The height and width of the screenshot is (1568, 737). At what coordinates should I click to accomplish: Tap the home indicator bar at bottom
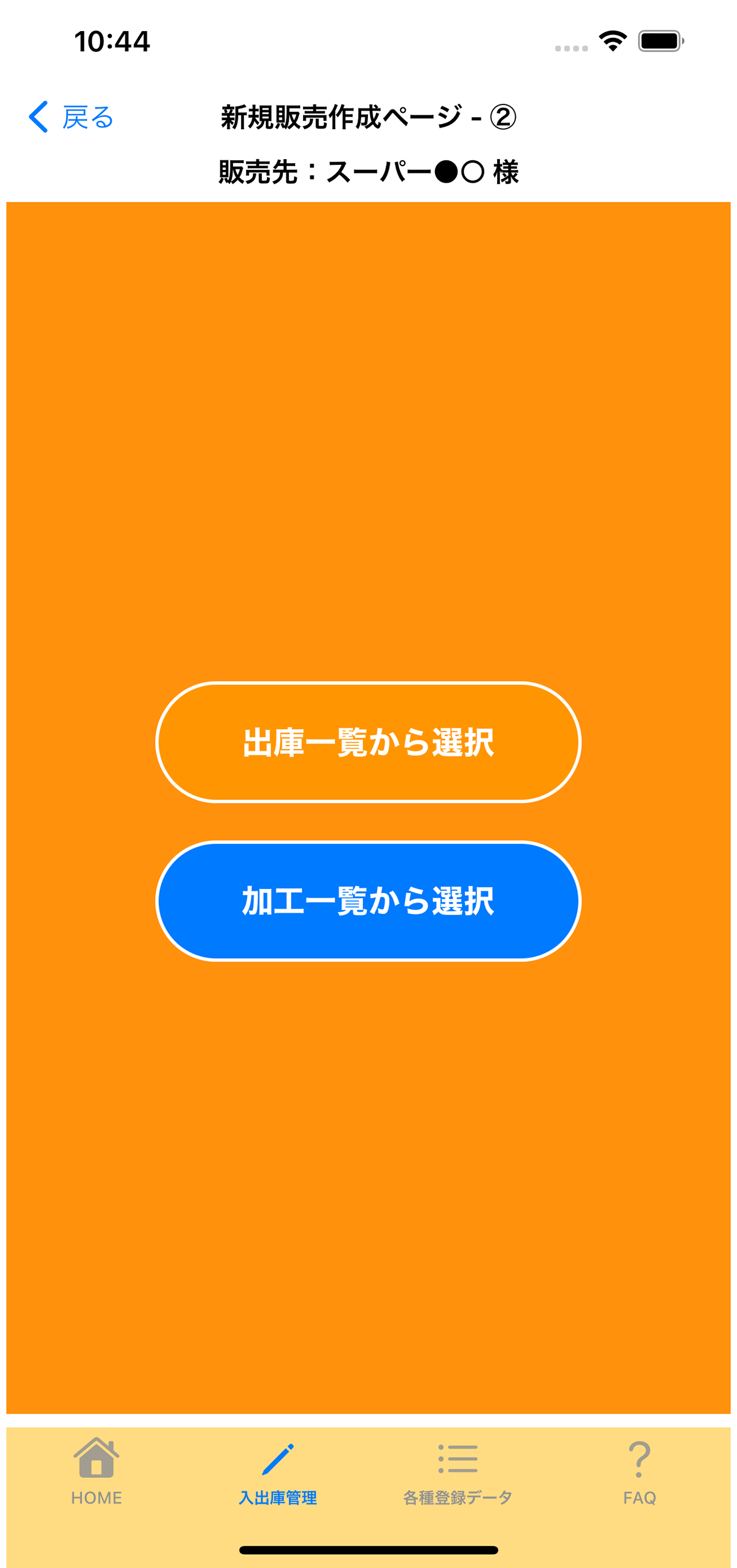pyautogui.click(x=368, y=1548)
